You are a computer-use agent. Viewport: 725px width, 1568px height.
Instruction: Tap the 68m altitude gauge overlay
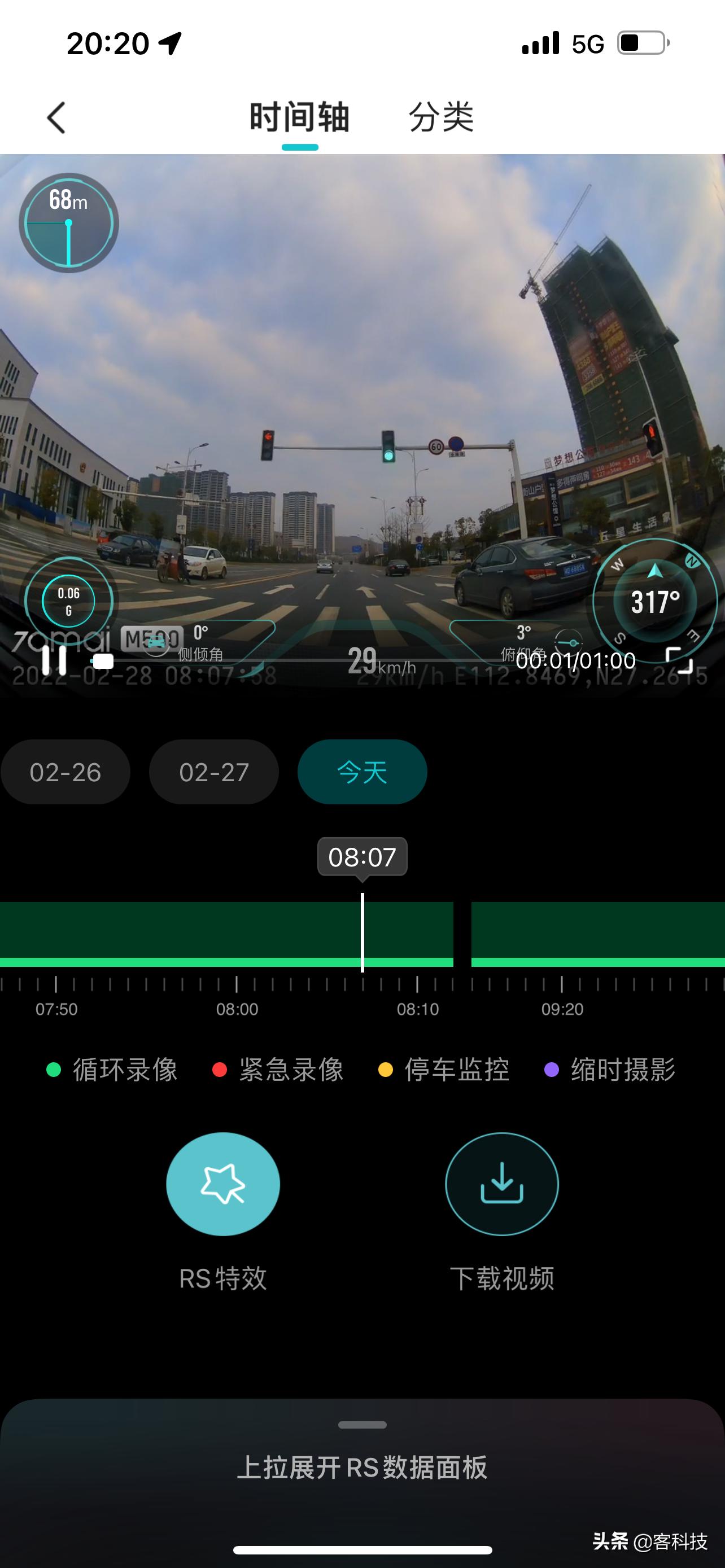[68, 223]
